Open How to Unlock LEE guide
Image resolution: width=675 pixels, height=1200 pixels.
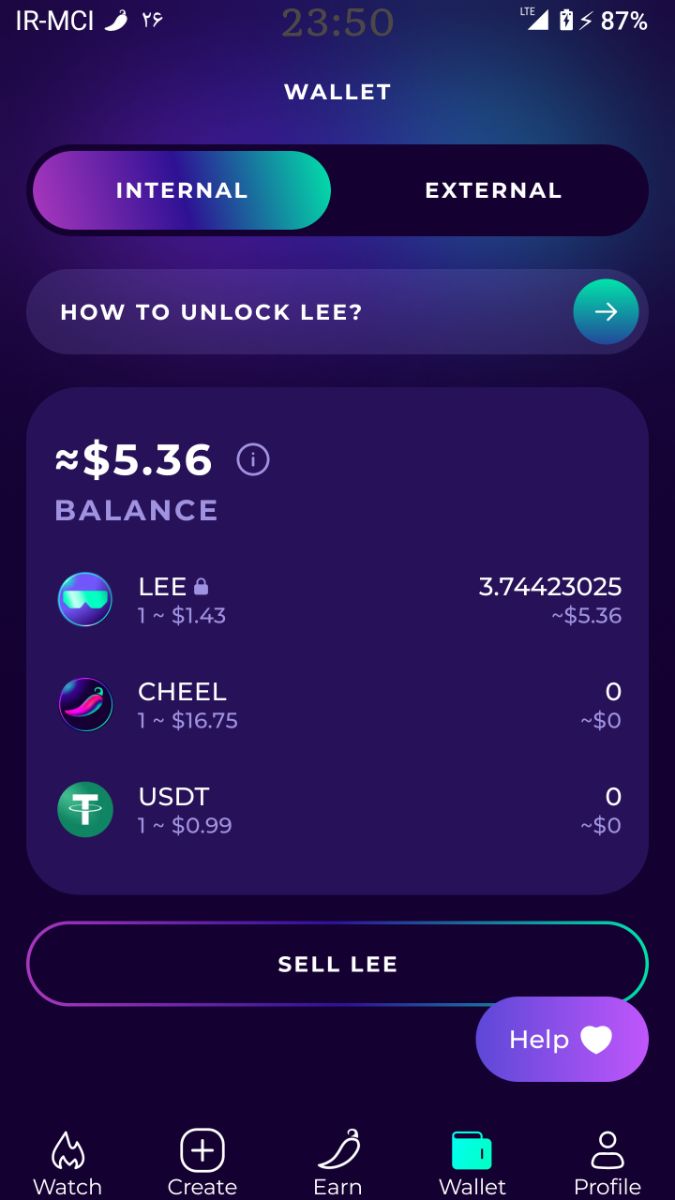(x=337, y=312)
